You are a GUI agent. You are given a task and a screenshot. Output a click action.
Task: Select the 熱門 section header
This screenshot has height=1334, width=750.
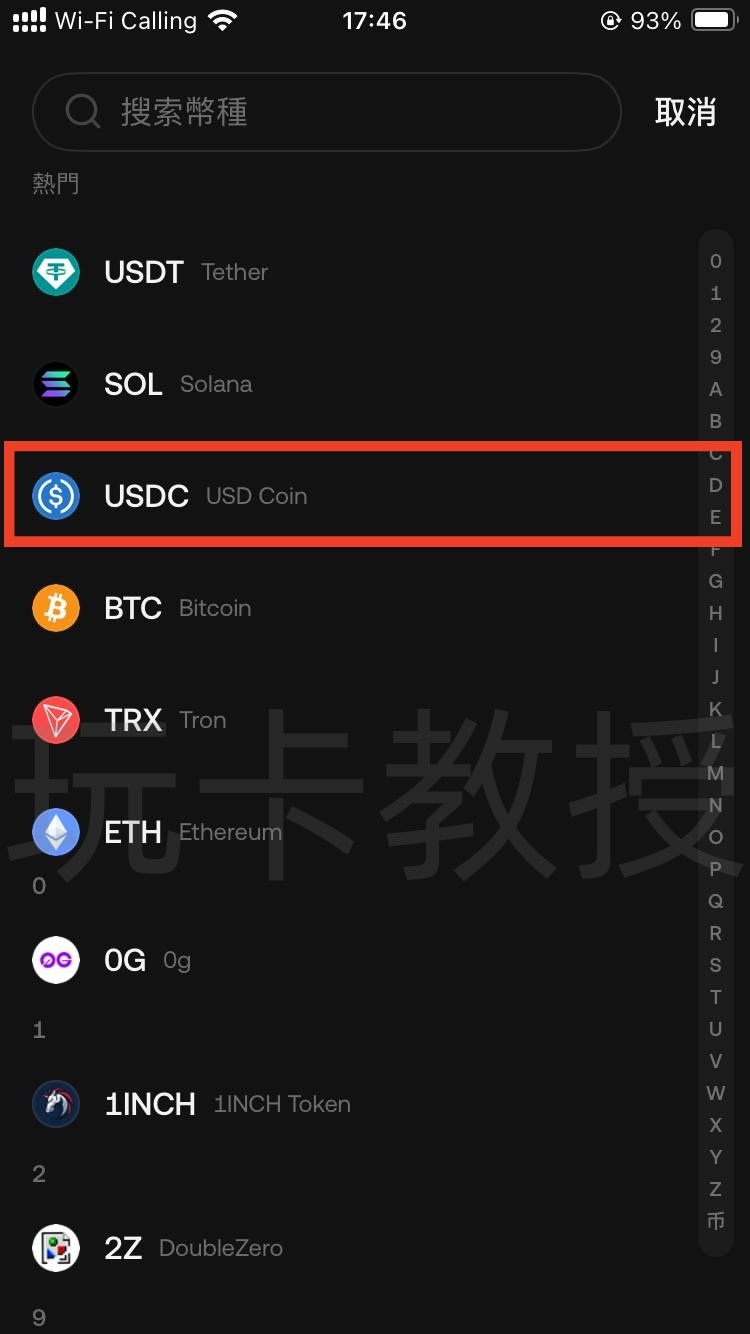click(x=56, y=182)
